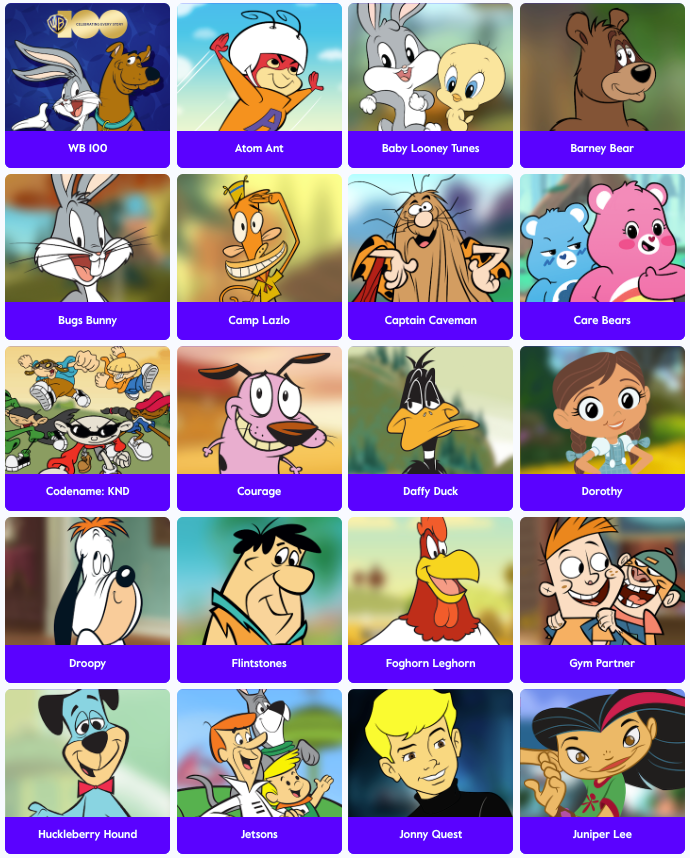Open the Bugs Bunny card
The image size is (690, 858).
pos(87,257)
